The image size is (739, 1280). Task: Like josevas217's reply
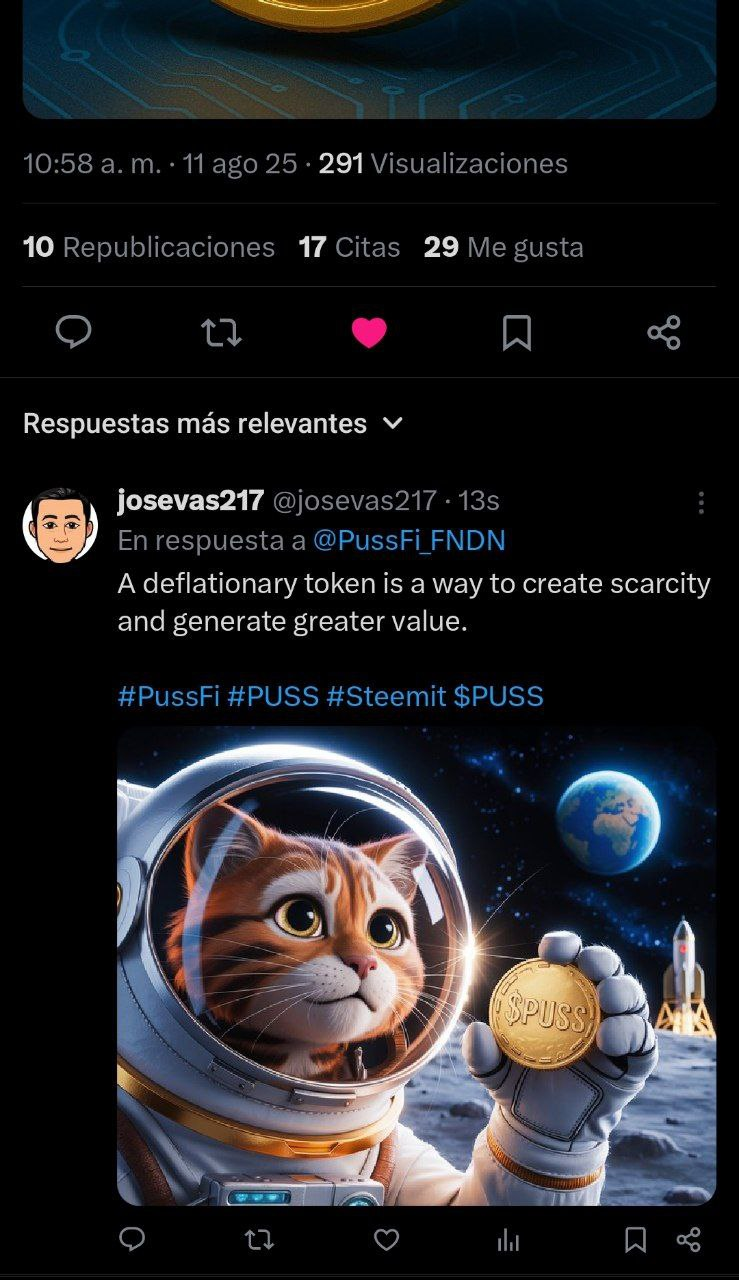tap(386, 1240)
